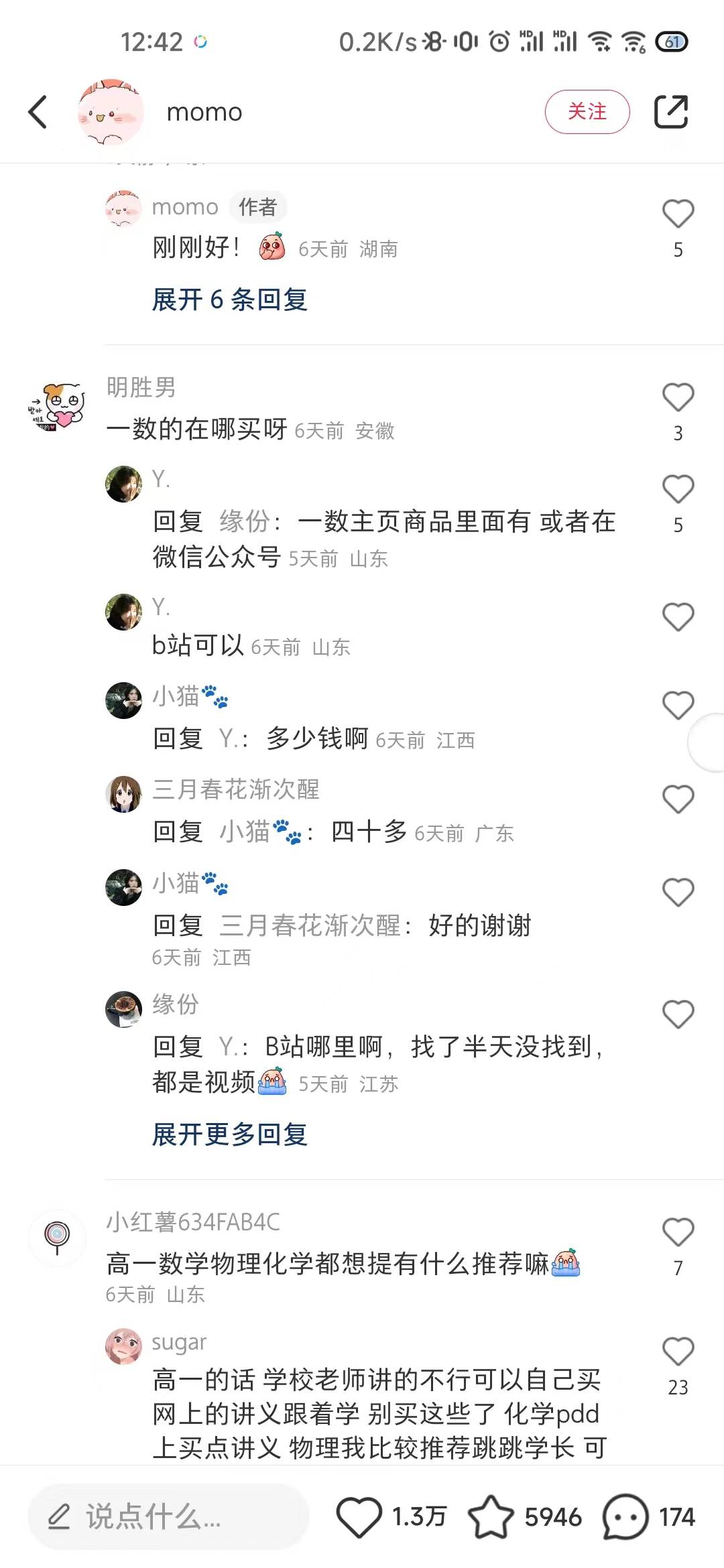
Task: Like 小猫's reply 多少钱啊
Action: (678, 706)
